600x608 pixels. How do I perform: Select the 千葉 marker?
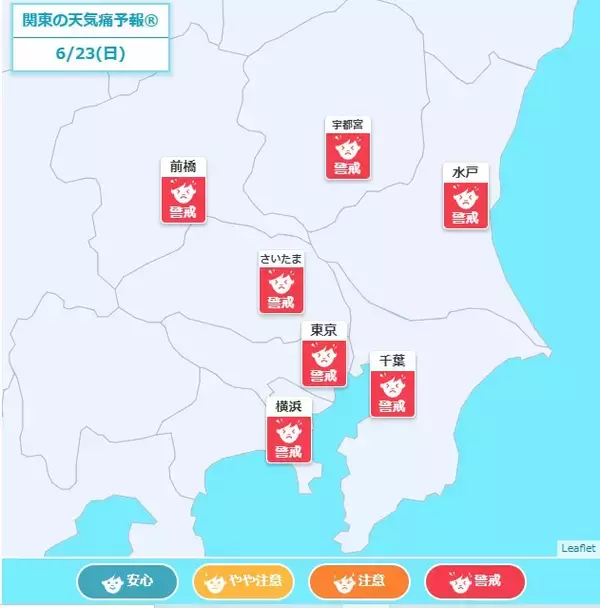click(393, 384)
